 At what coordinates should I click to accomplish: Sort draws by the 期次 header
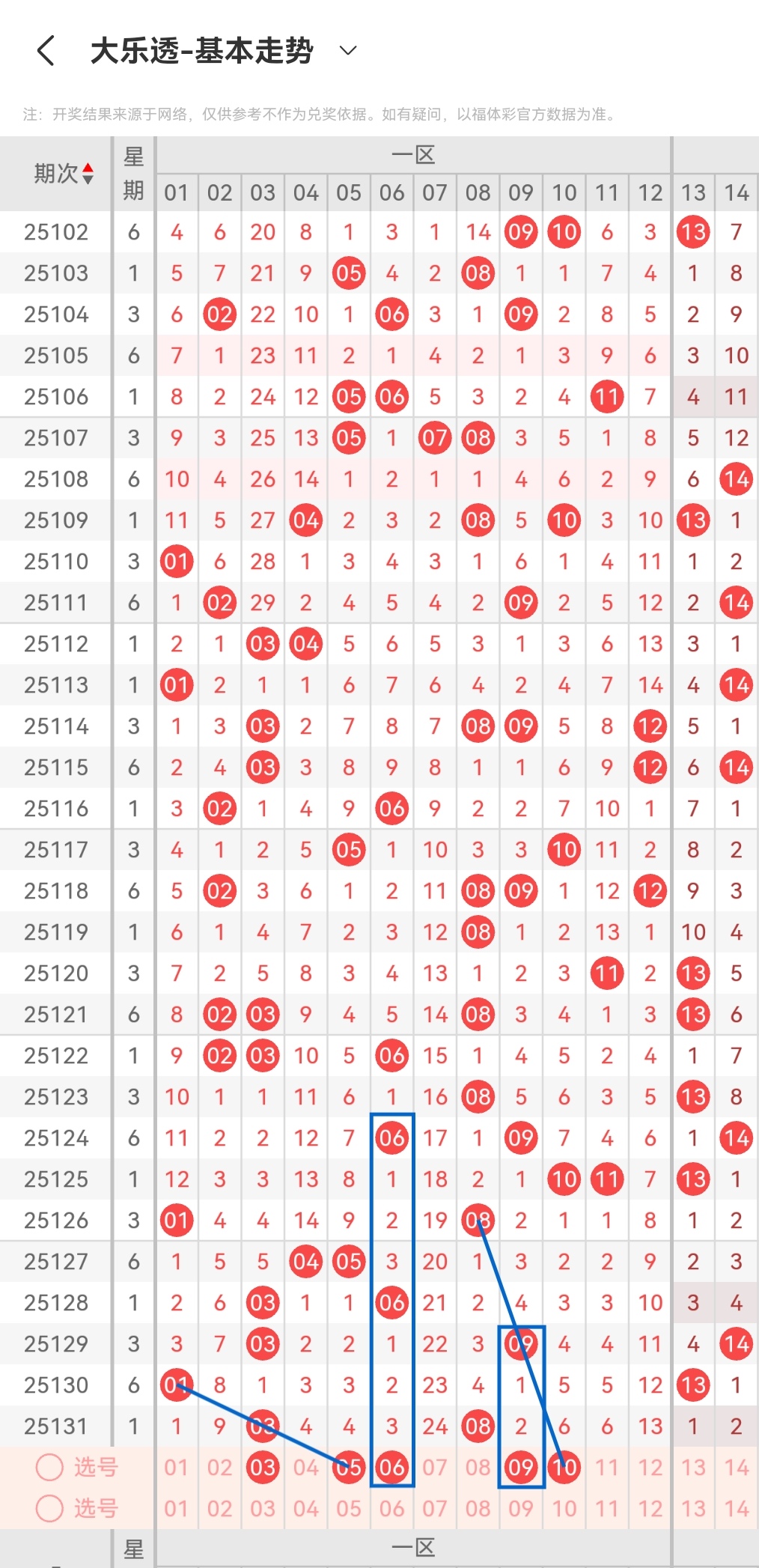[x=64, y=174]
